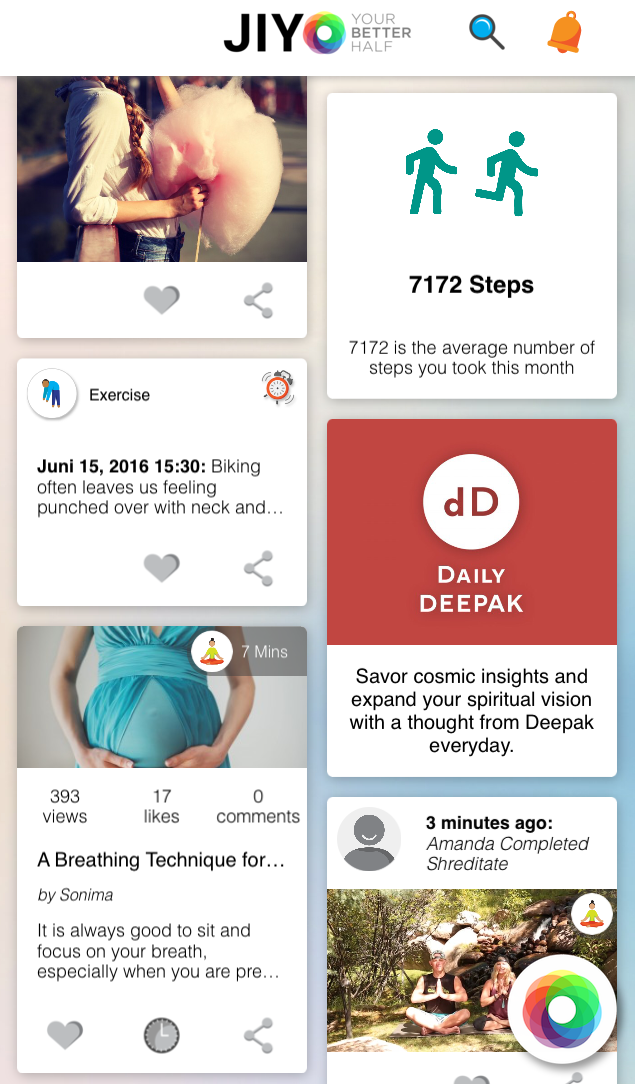The width and height of the screenshot is (635, 1084).
Task: Open A Breathing Technique article
Action: [x=161, y=860]
